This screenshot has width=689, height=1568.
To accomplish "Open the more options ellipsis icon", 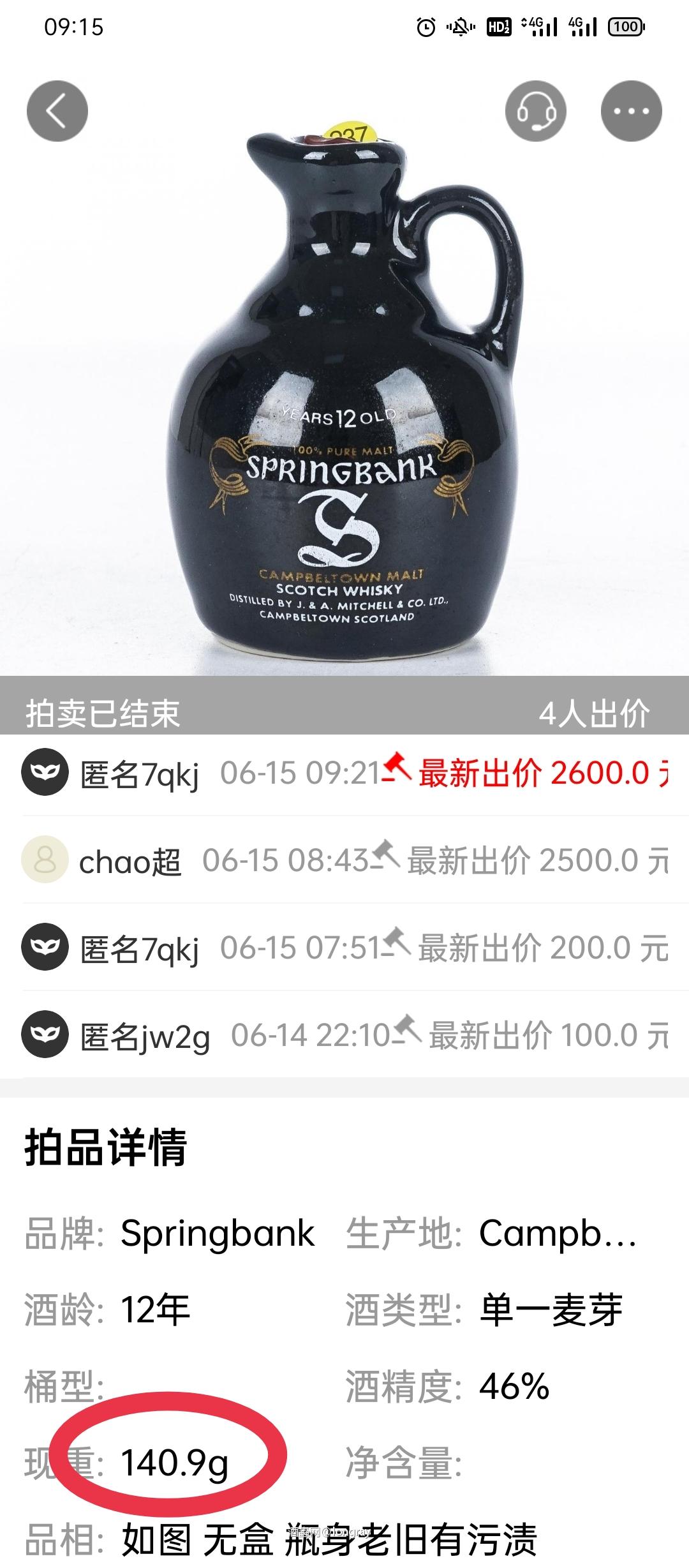I will [x=630, y=108].
